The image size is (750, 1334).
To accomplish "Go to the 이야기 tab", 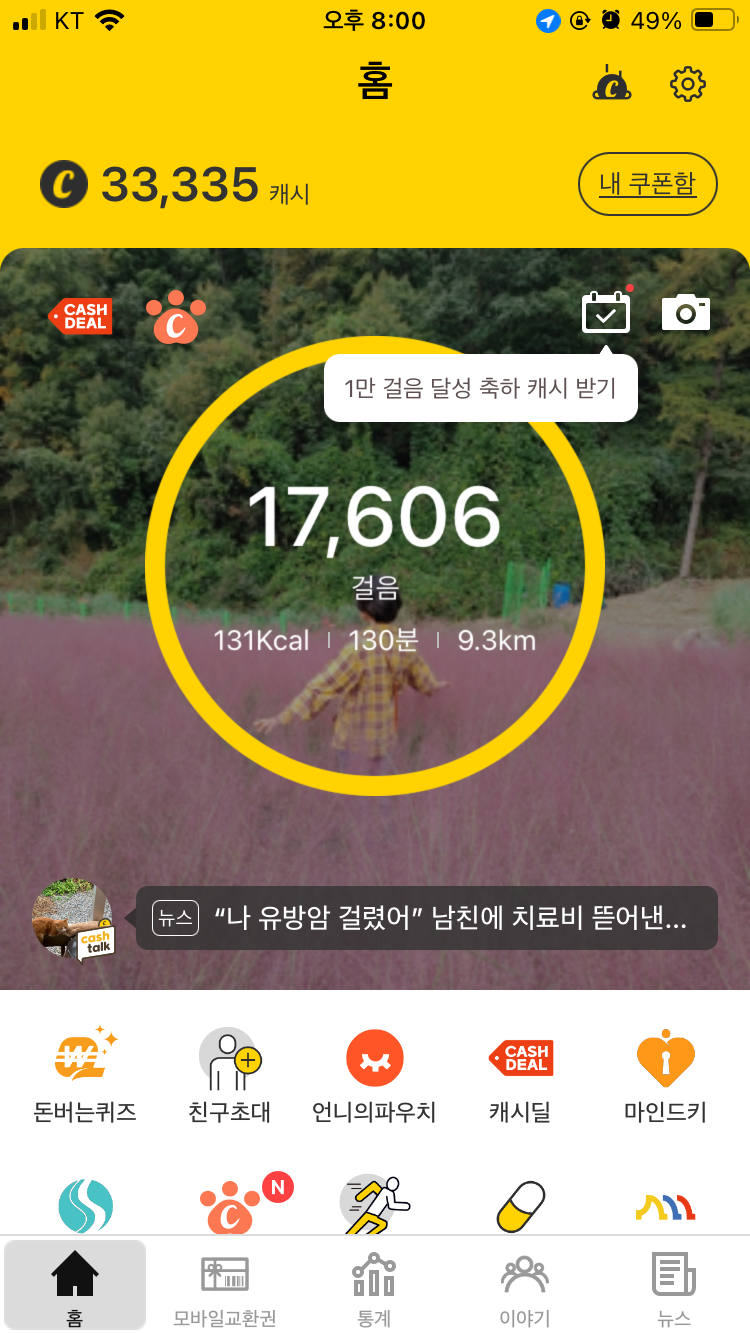I will pos(524,1286).
